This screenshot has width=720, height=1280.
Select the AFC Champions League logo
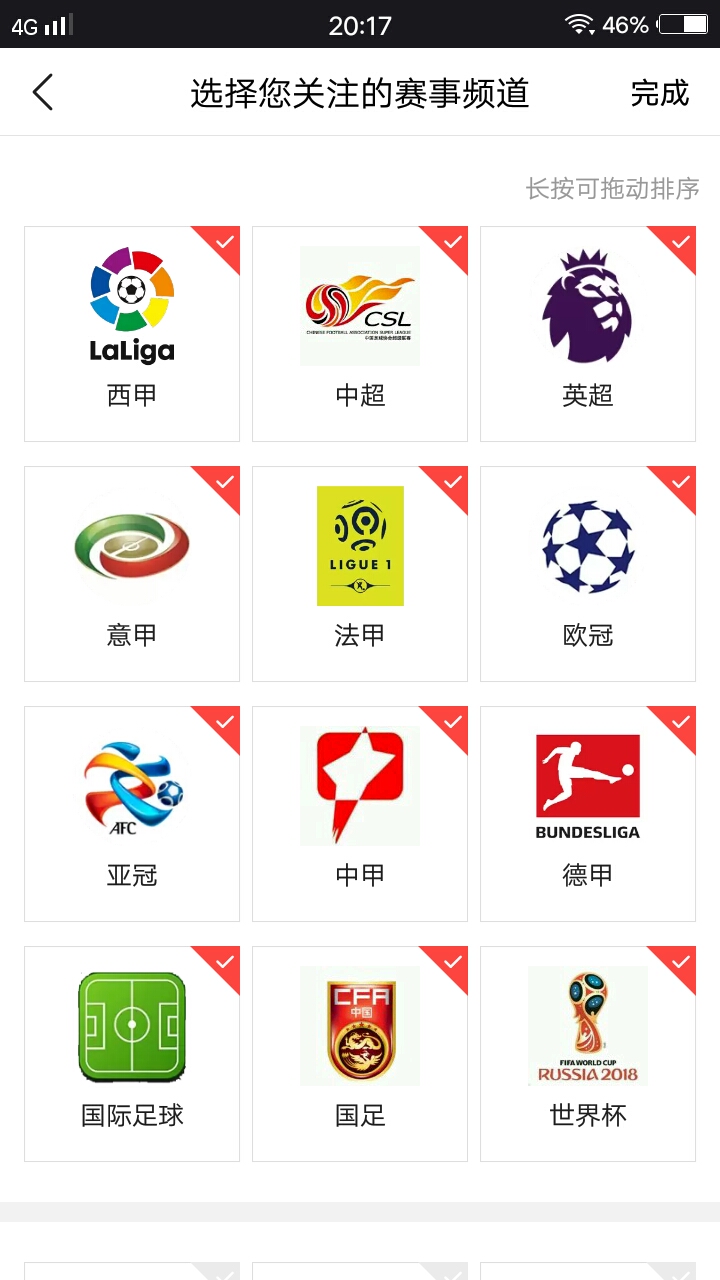tap(131, 785)
